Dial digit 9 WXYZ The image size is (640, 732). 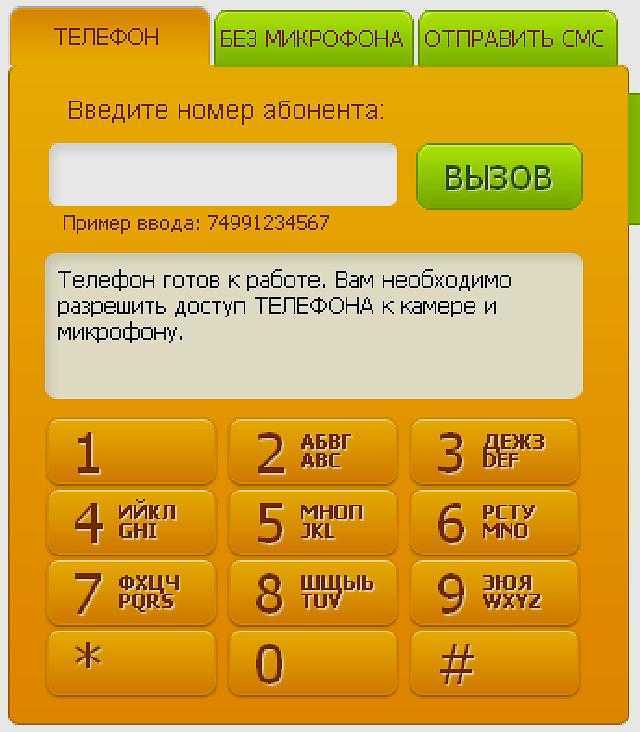coord(494,592)
